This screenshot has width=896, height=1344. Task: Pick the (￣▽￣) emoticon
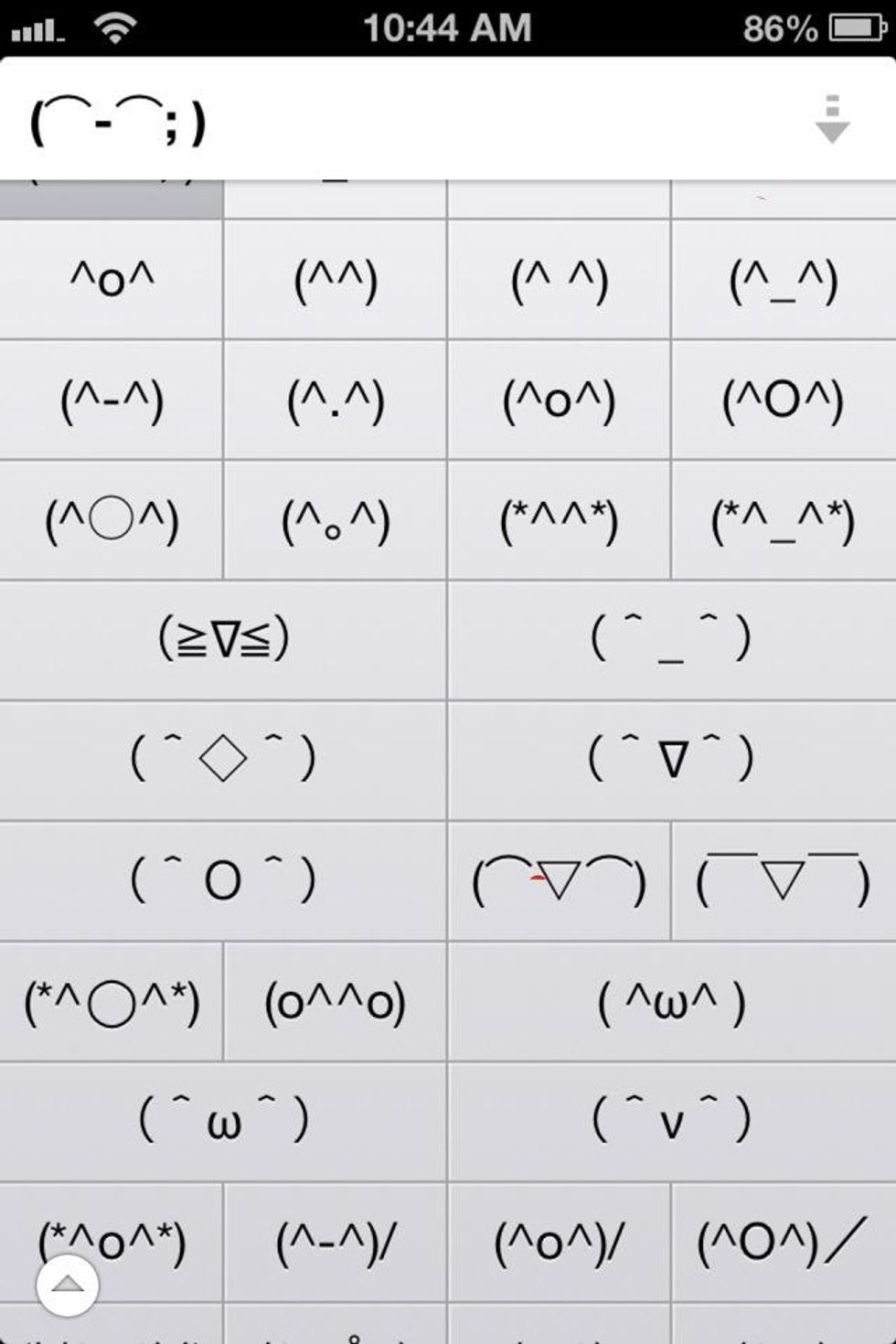[783, 881]
